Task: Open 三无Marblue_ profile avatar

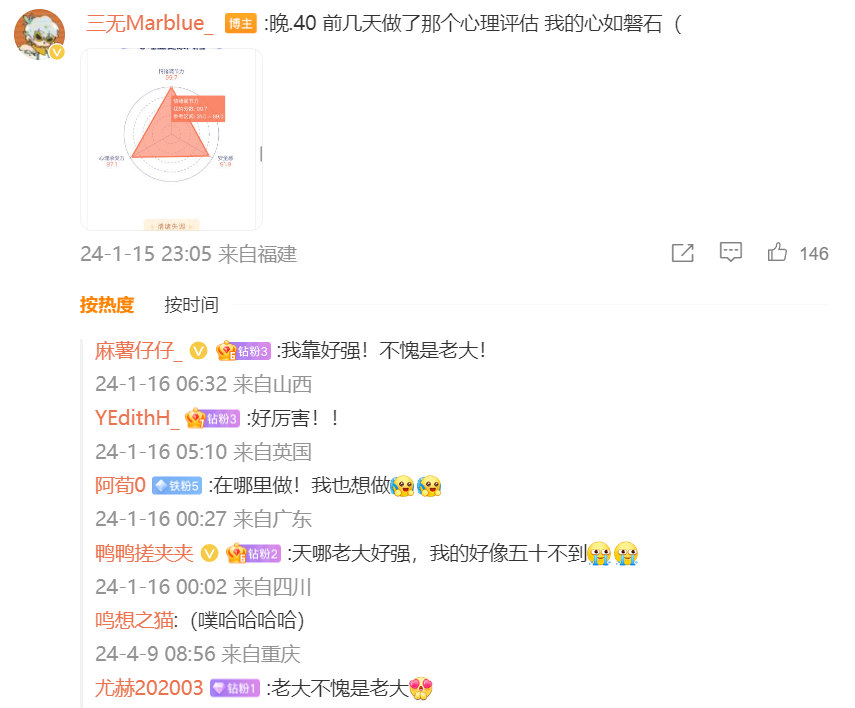Action: click(x=39, y=34)
